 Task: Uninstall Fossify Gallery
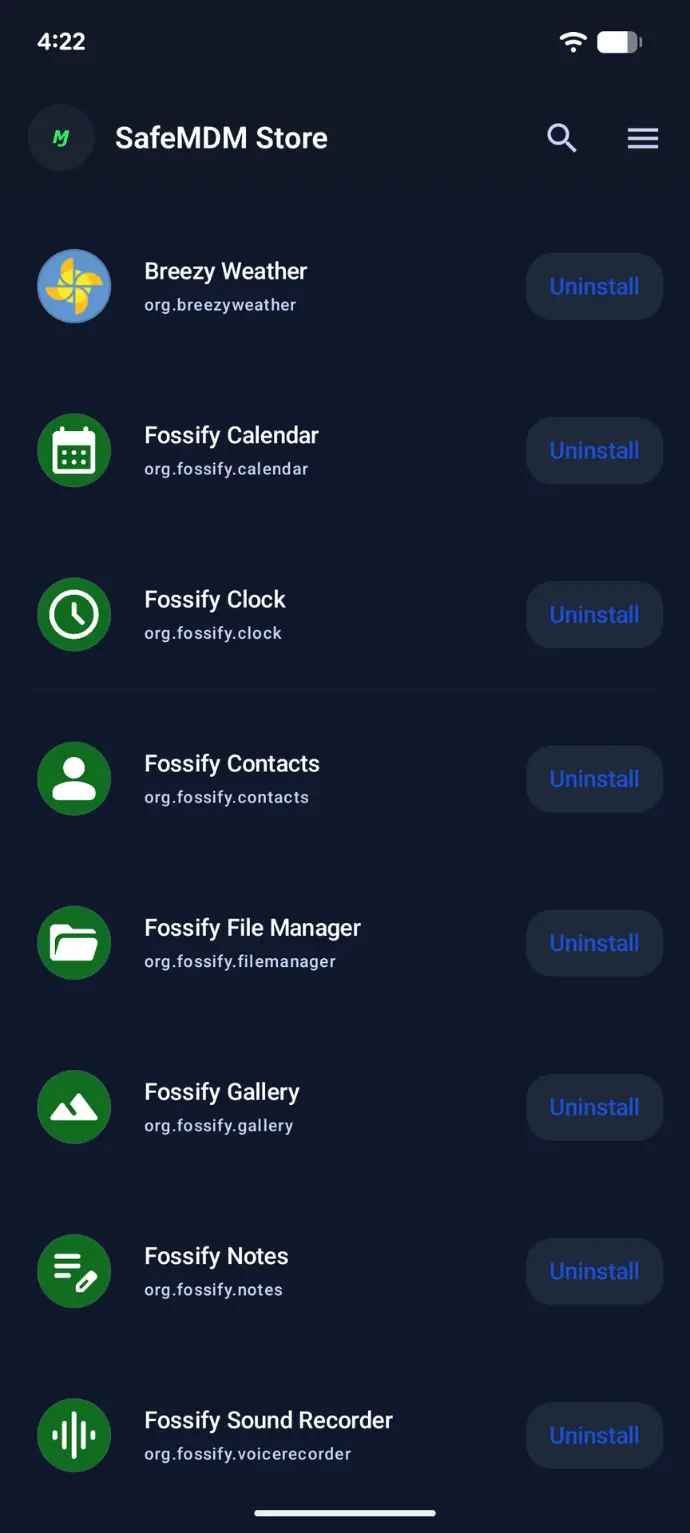(594, 1107)
